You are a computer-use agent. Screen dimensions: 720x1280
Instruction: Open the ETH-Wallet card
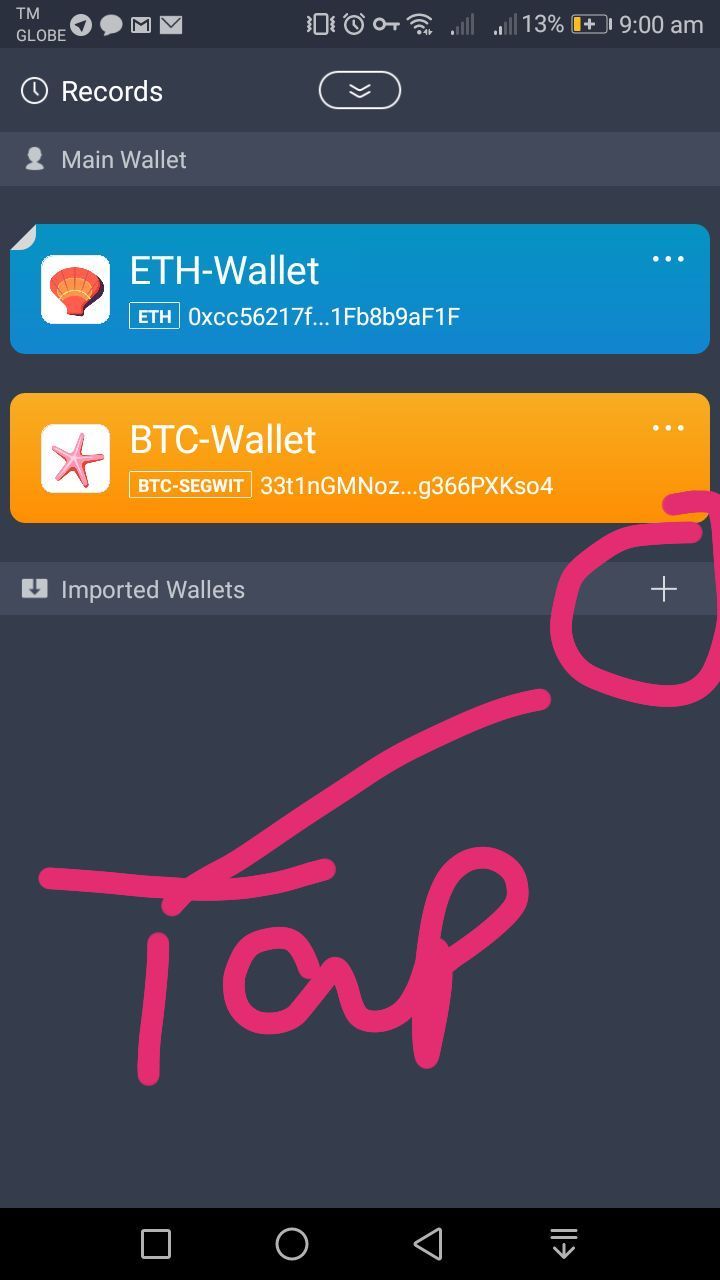tap(330, 290)
